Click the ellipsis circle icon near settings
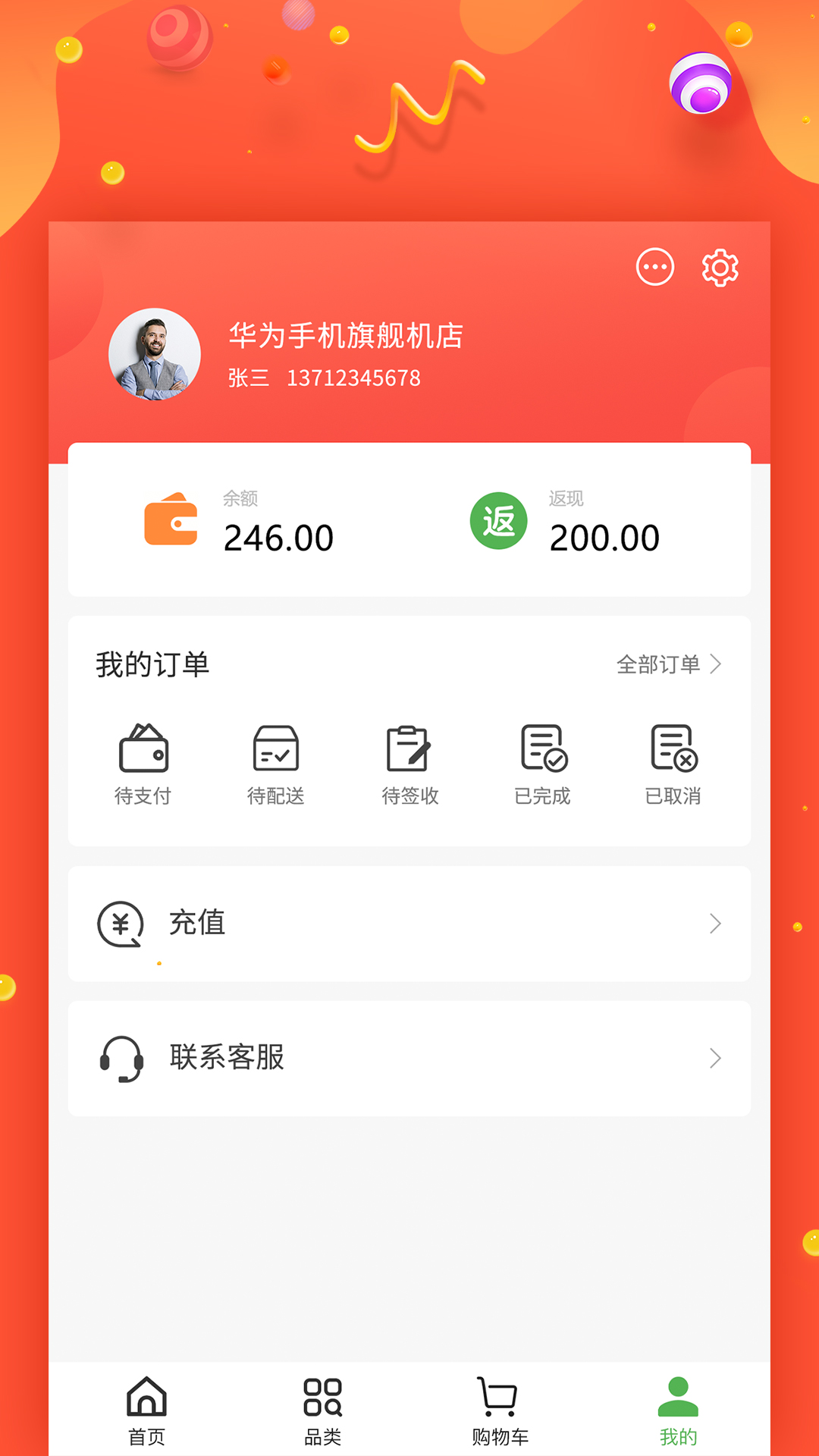The image size is (819, 1456). (x=655, y=267)
